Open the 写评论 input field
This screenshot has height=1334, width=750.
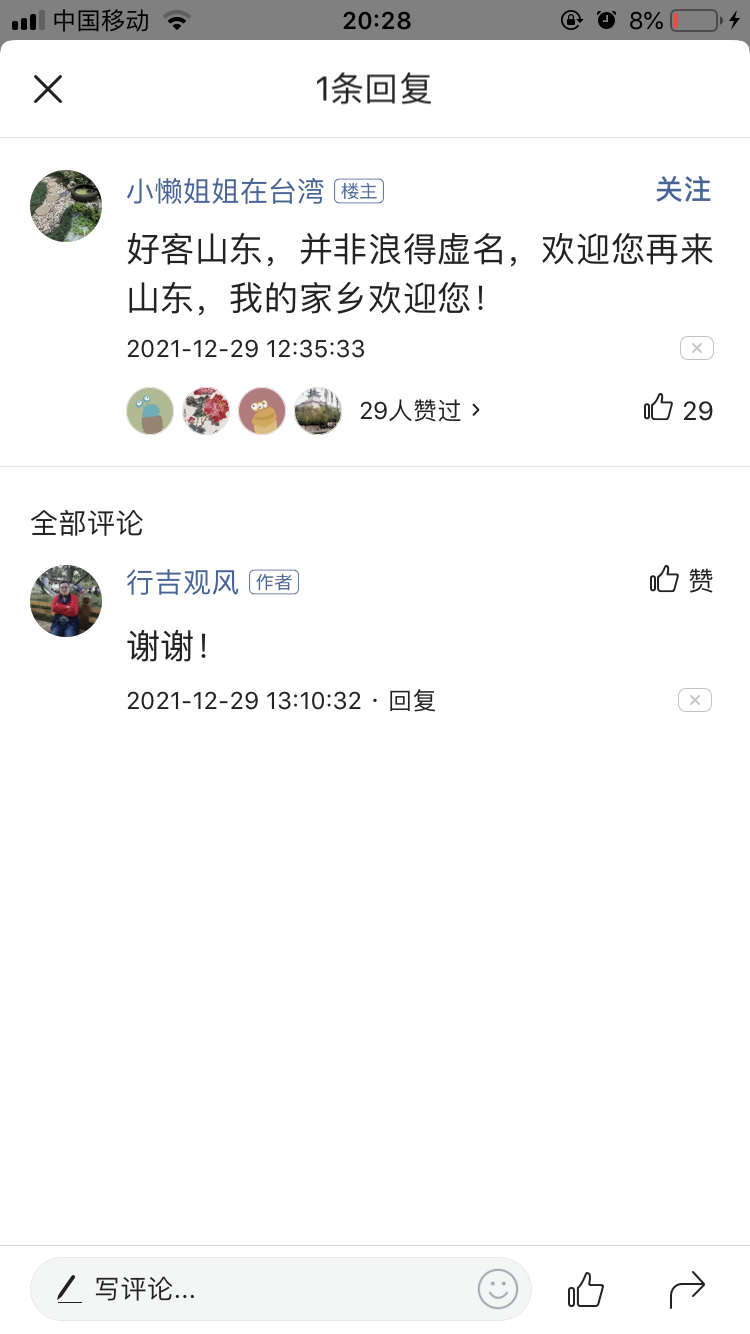pos(260,1289)
